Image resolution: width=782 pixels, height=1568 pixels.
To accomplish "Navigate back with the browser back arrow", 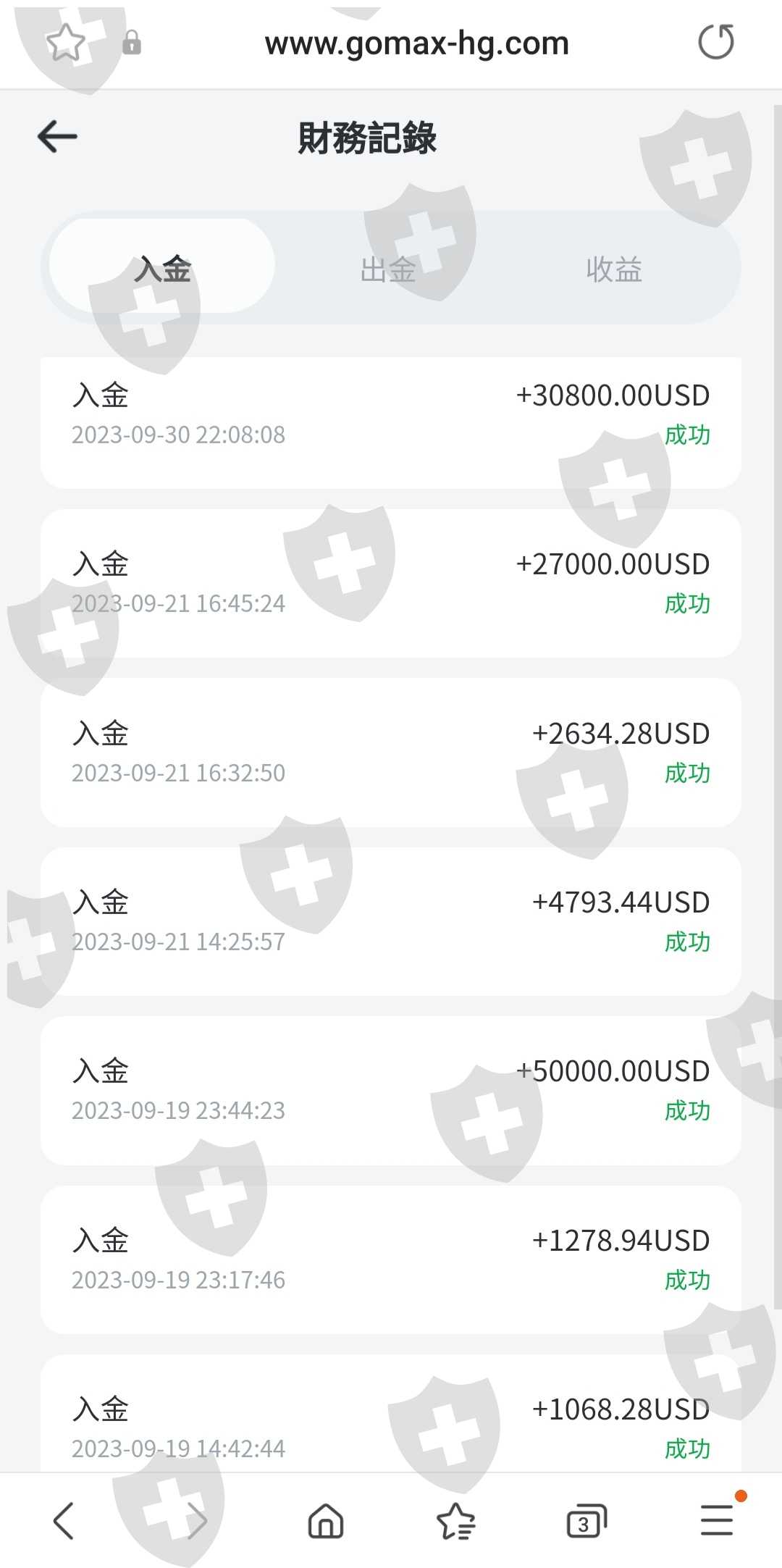I will point(64,1519).
